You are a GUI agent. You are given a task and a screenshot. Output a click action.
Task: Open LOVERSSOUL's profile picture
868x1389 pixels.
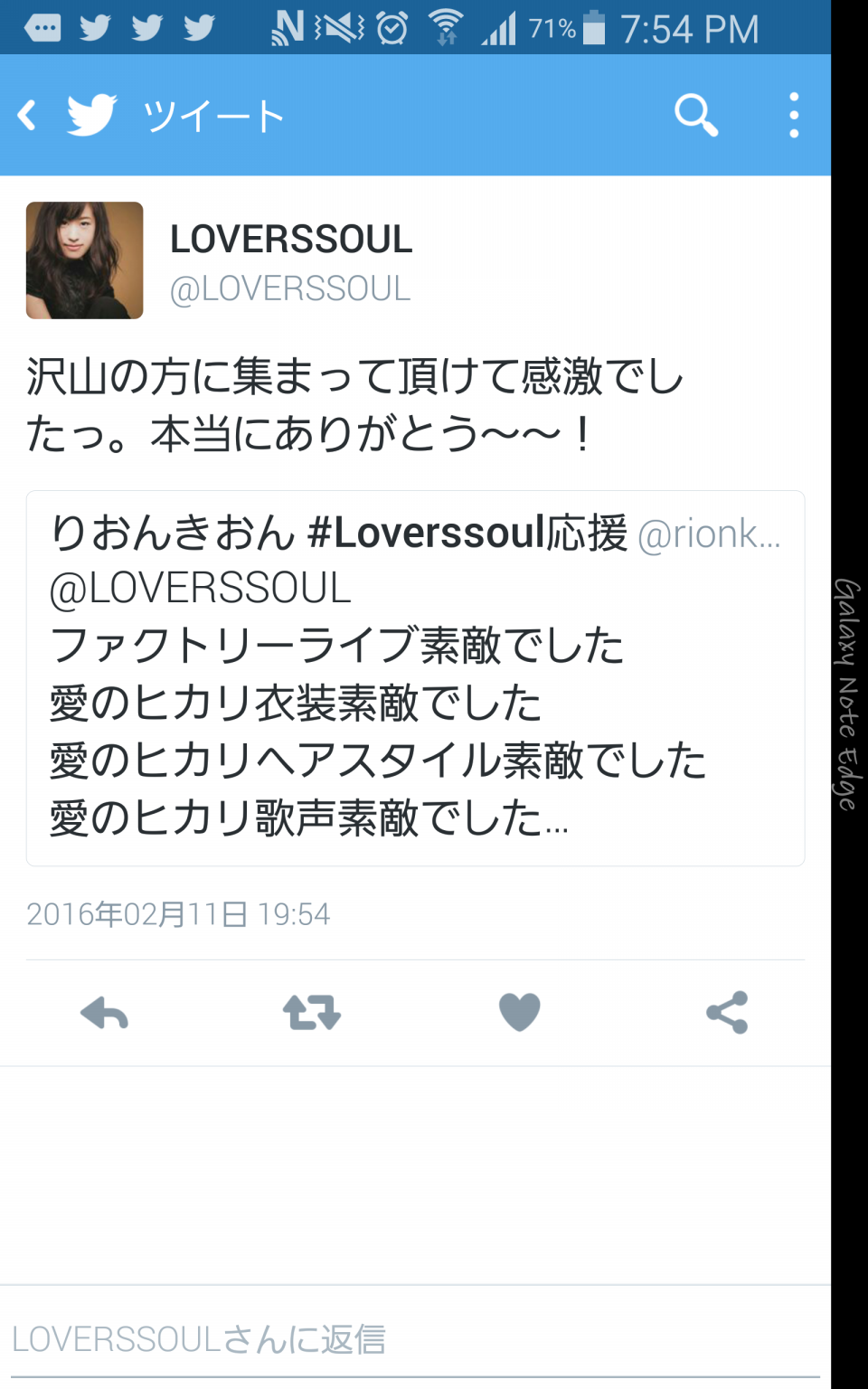click(85, 260)
